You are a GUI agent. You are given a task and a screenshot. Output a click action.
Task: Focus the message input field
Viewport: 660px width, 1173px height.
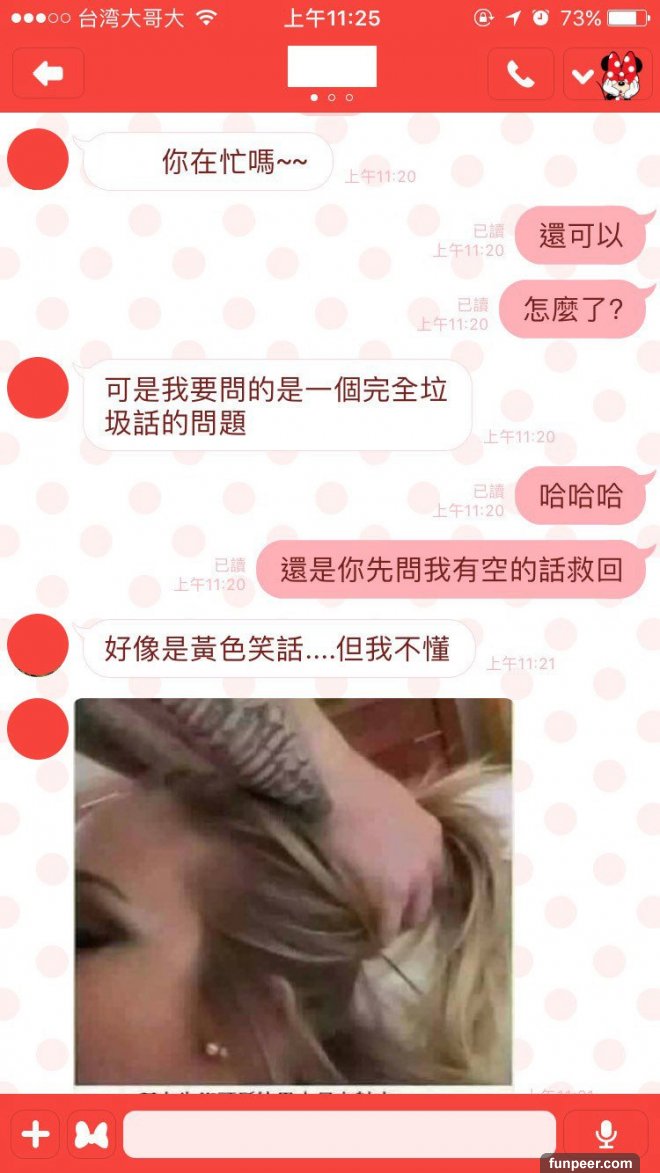[x=339, y=1135]
